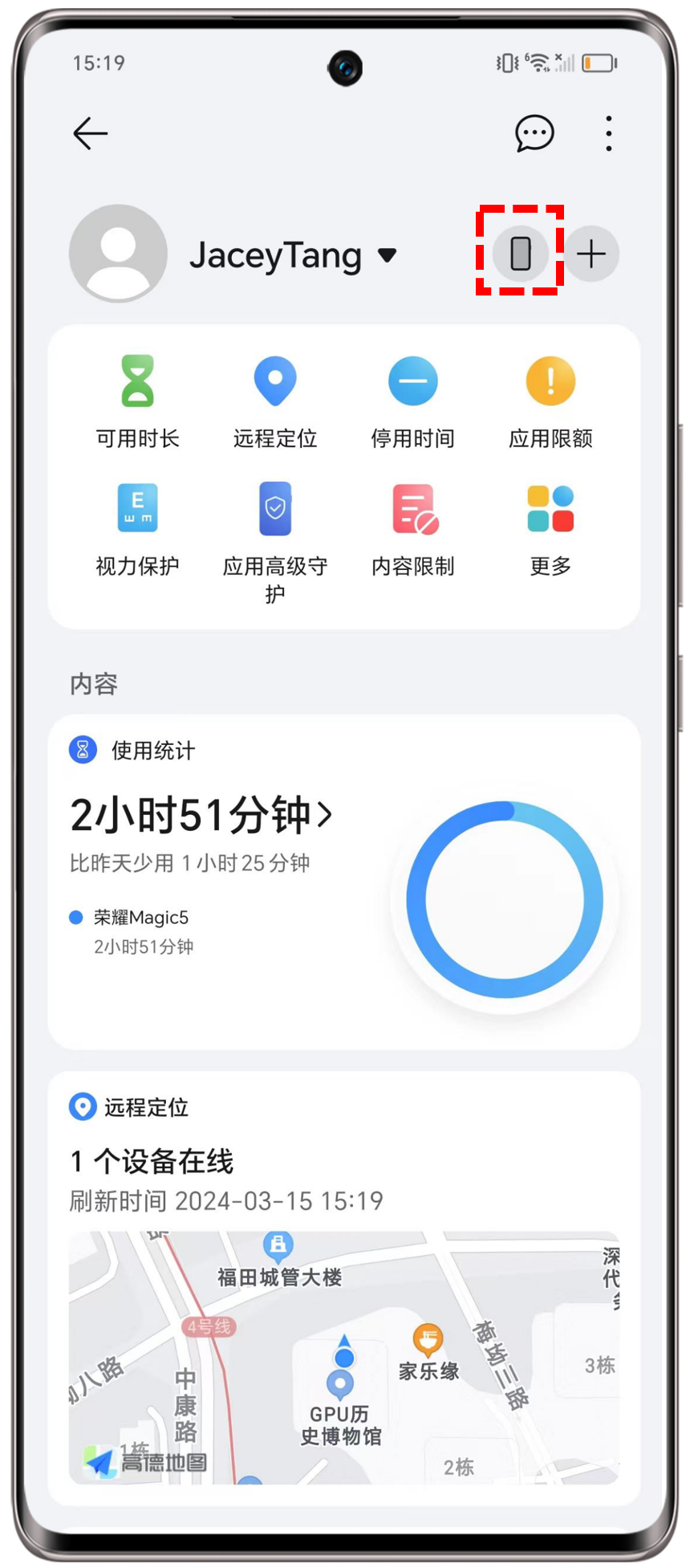Open the messages chat bubble icon

(534, 133)
